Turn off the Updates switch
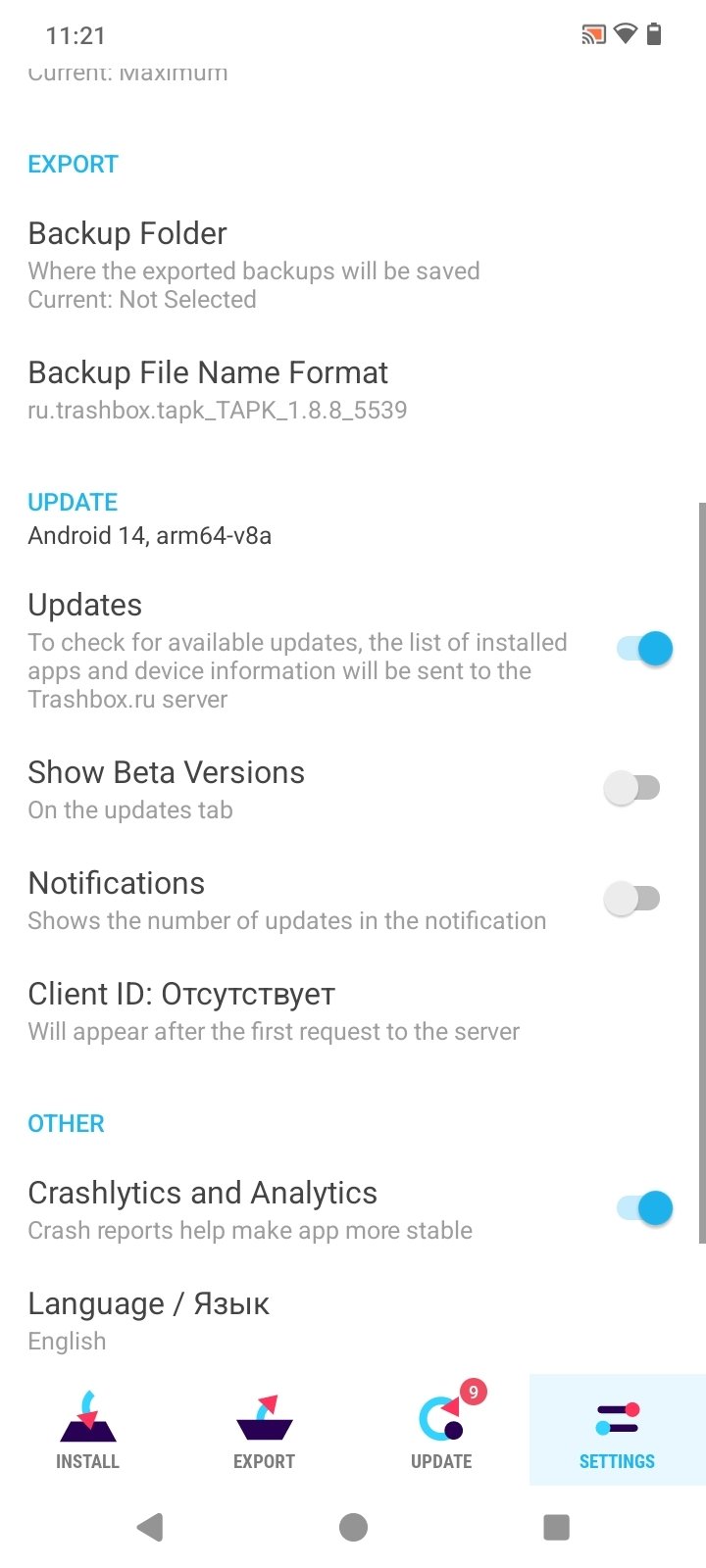This screenshot has height=1568, width=706. [644, 649]
